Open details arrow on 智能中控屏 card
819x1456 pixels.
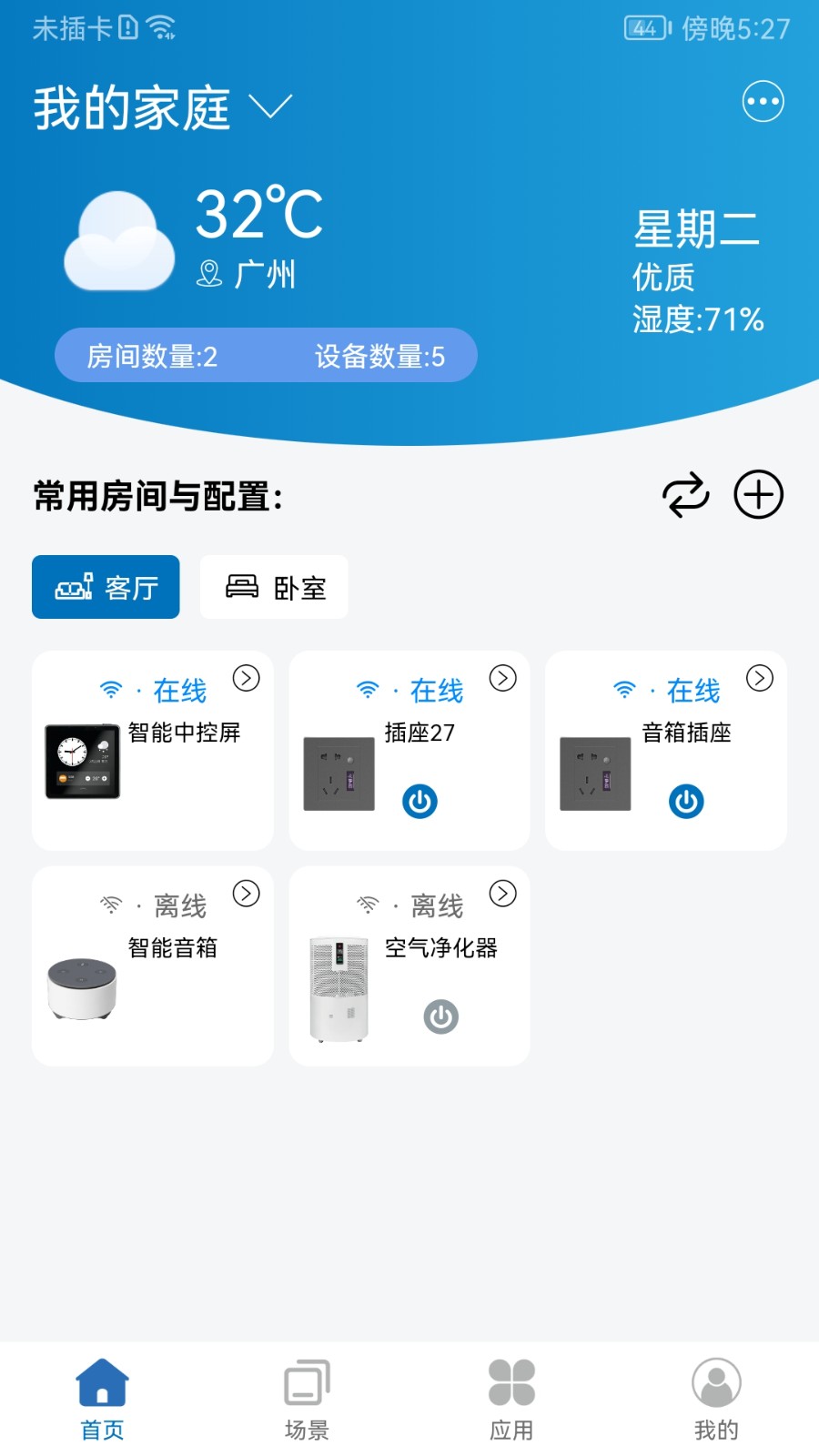point(246,678)
